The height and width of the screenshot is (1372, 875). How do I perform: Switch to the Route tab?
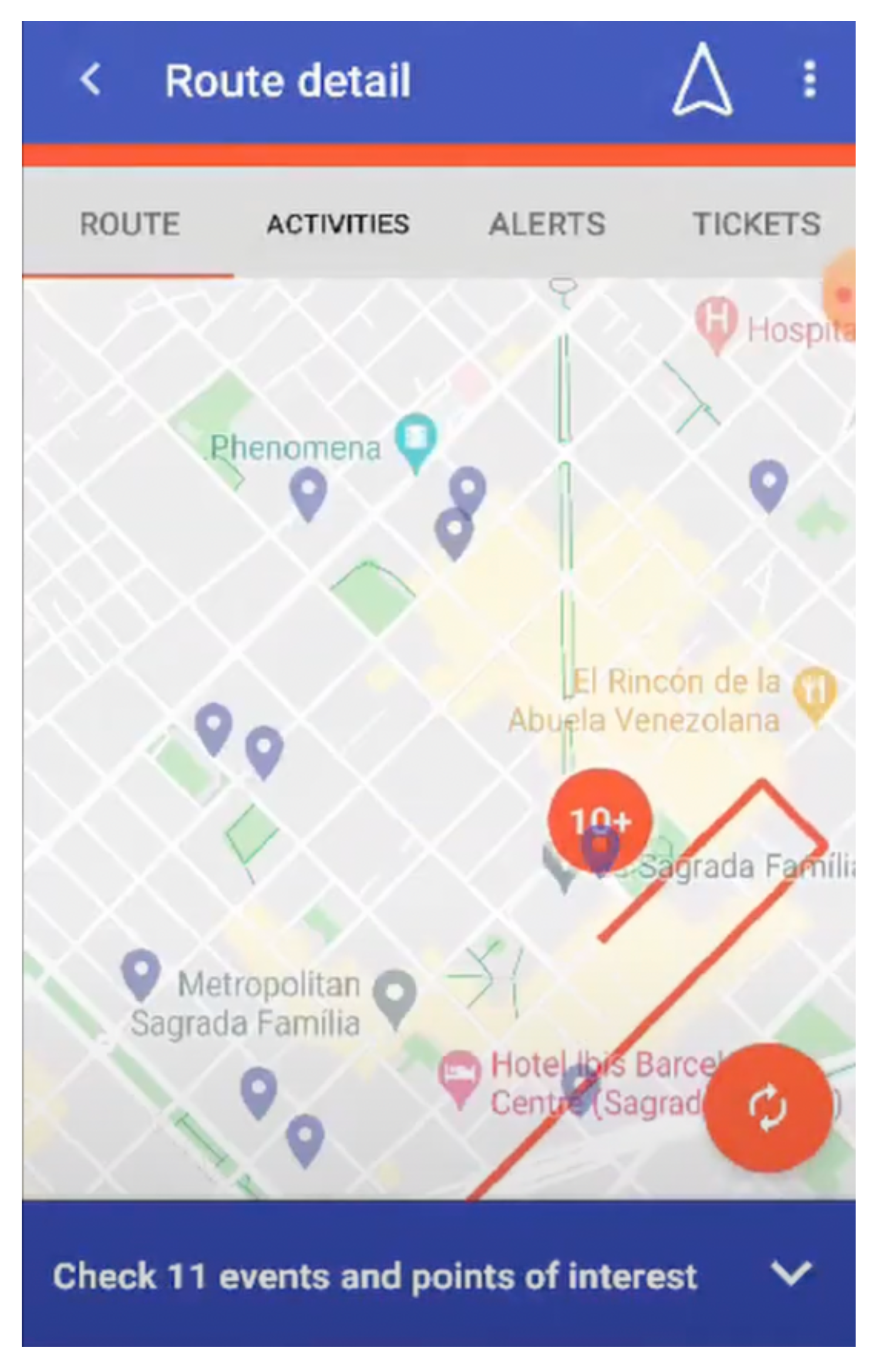[x=129, y=224]
